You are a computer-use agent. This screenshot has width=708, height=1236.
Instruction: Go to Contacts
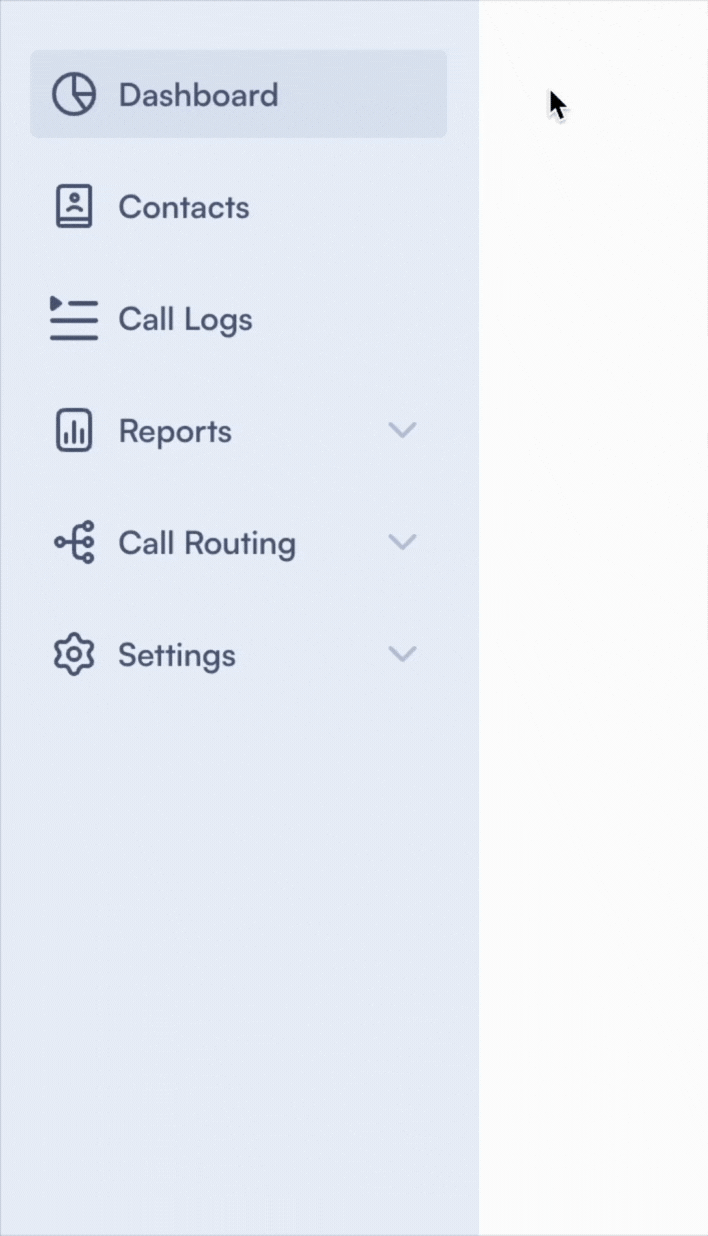184,207
